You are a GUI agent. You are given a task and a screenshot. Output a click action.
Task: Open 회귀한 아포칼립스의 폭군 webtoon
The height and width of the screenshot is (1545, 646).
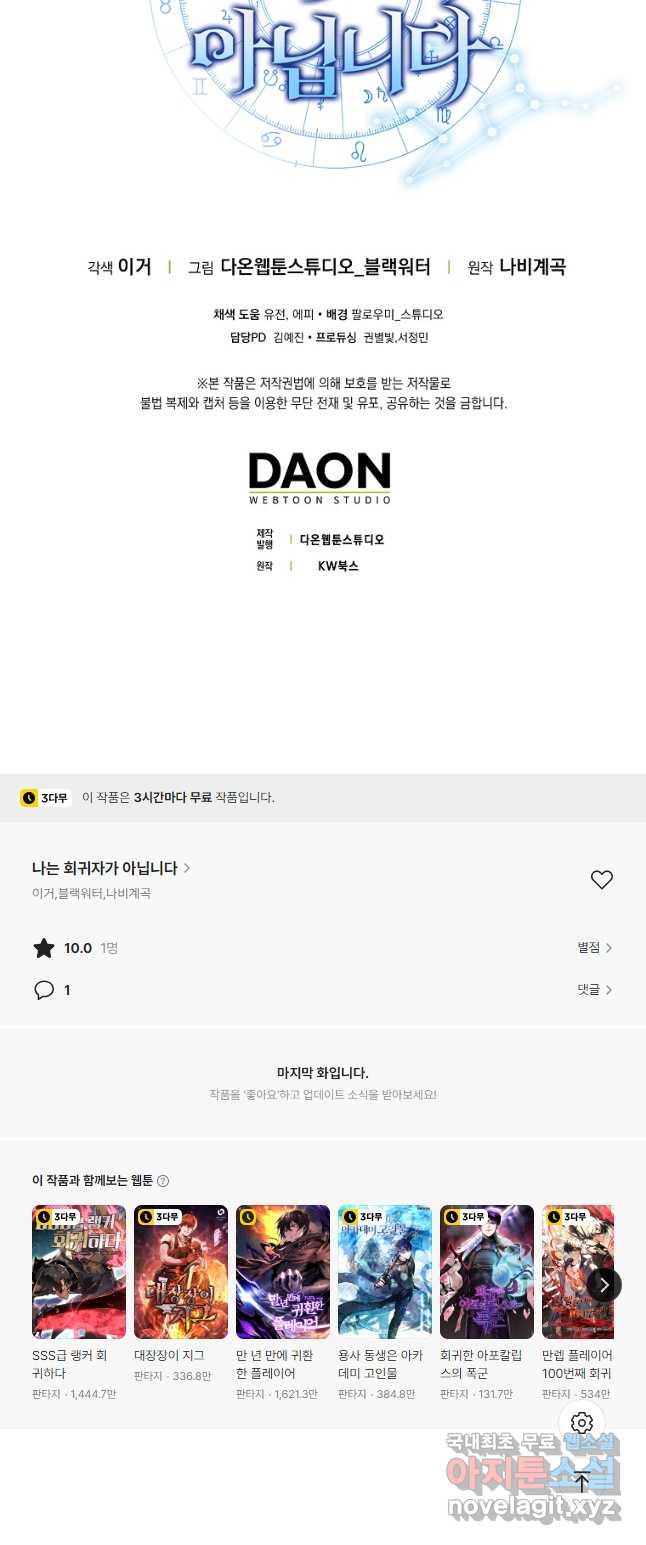487,1272
